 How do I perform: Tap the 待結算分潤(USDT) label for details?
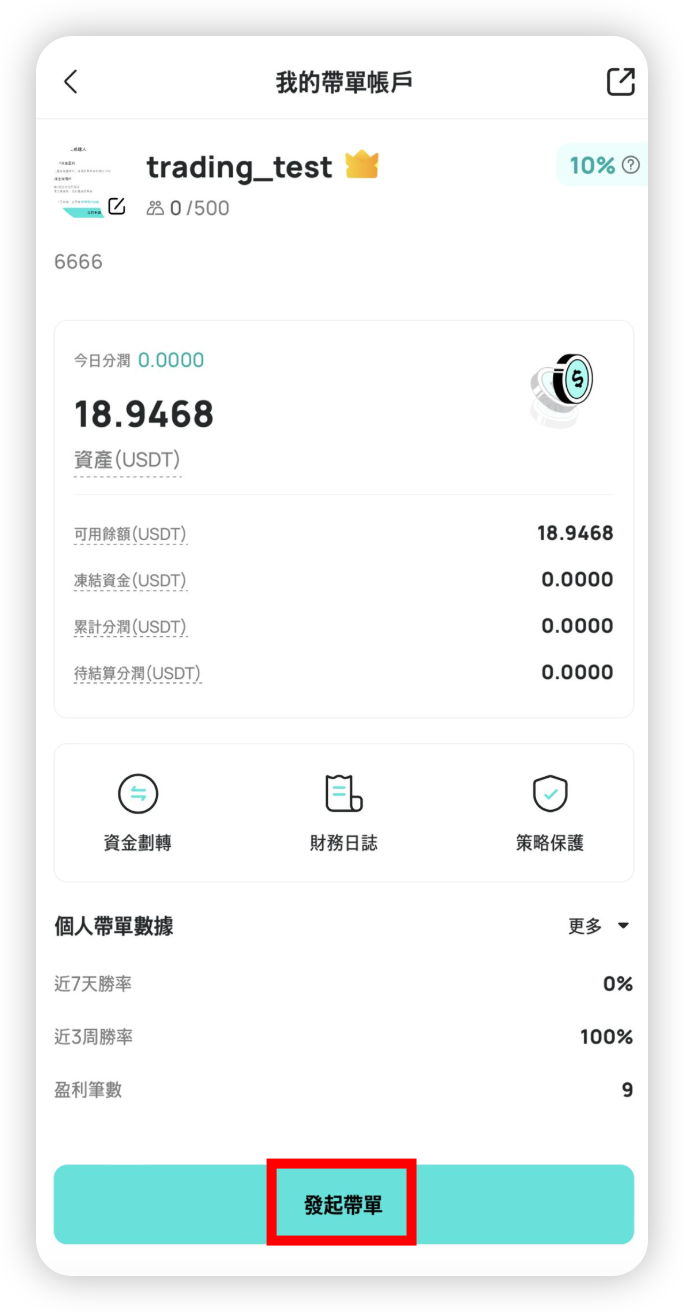[x=138, y=674]
